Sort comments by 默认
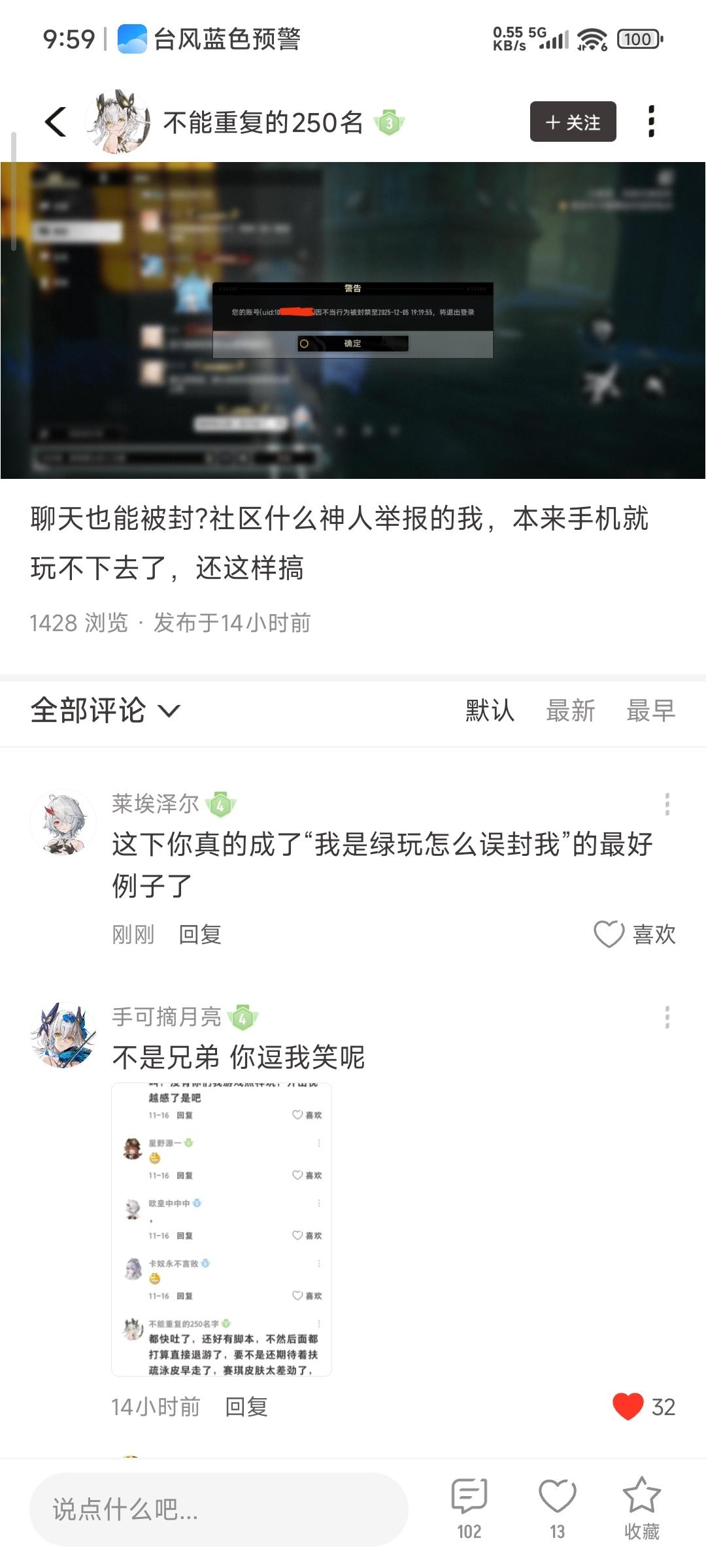The width and height of the screenshot is (706, 1568). (x=490, y=711)
